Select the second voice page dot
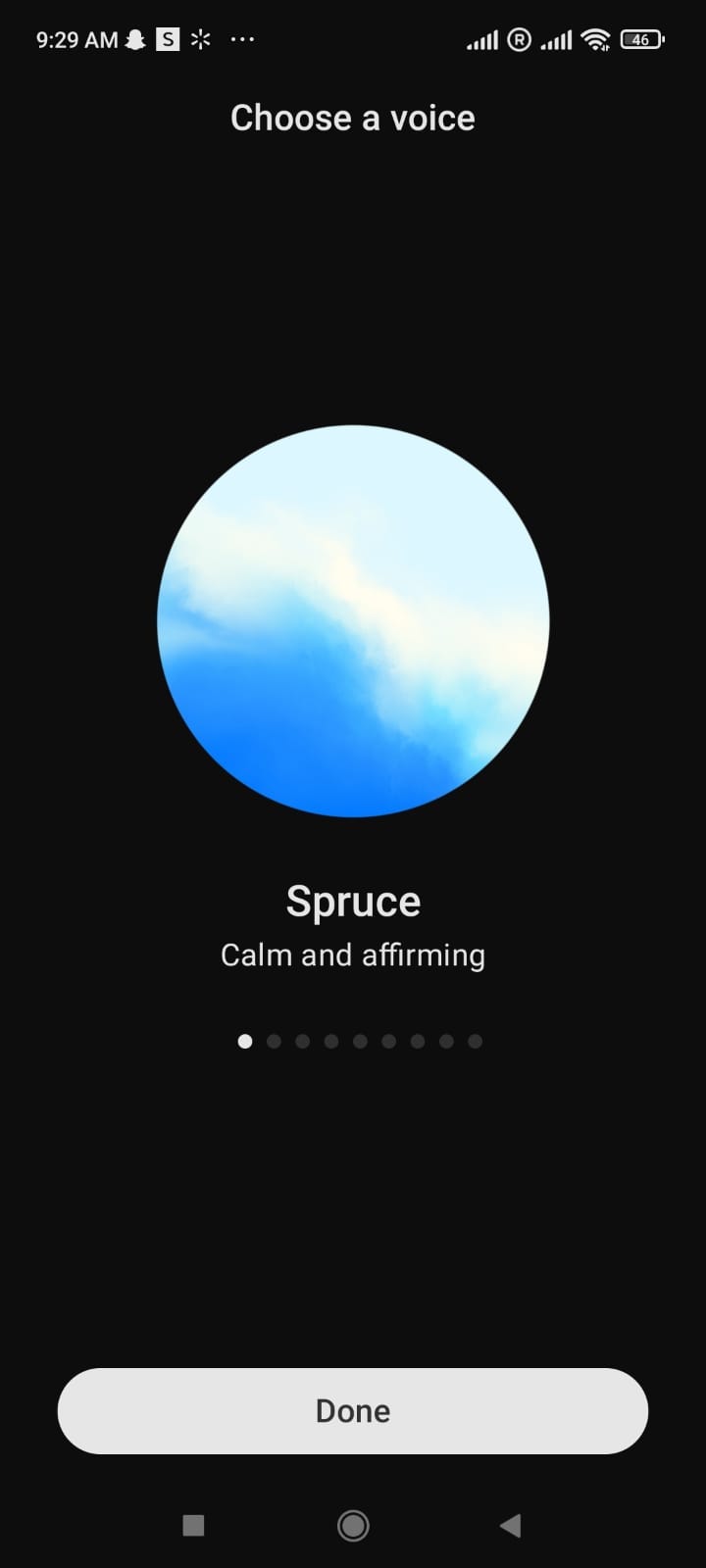This screenshot has height=1568, width=706. (x=274, y=1041)
